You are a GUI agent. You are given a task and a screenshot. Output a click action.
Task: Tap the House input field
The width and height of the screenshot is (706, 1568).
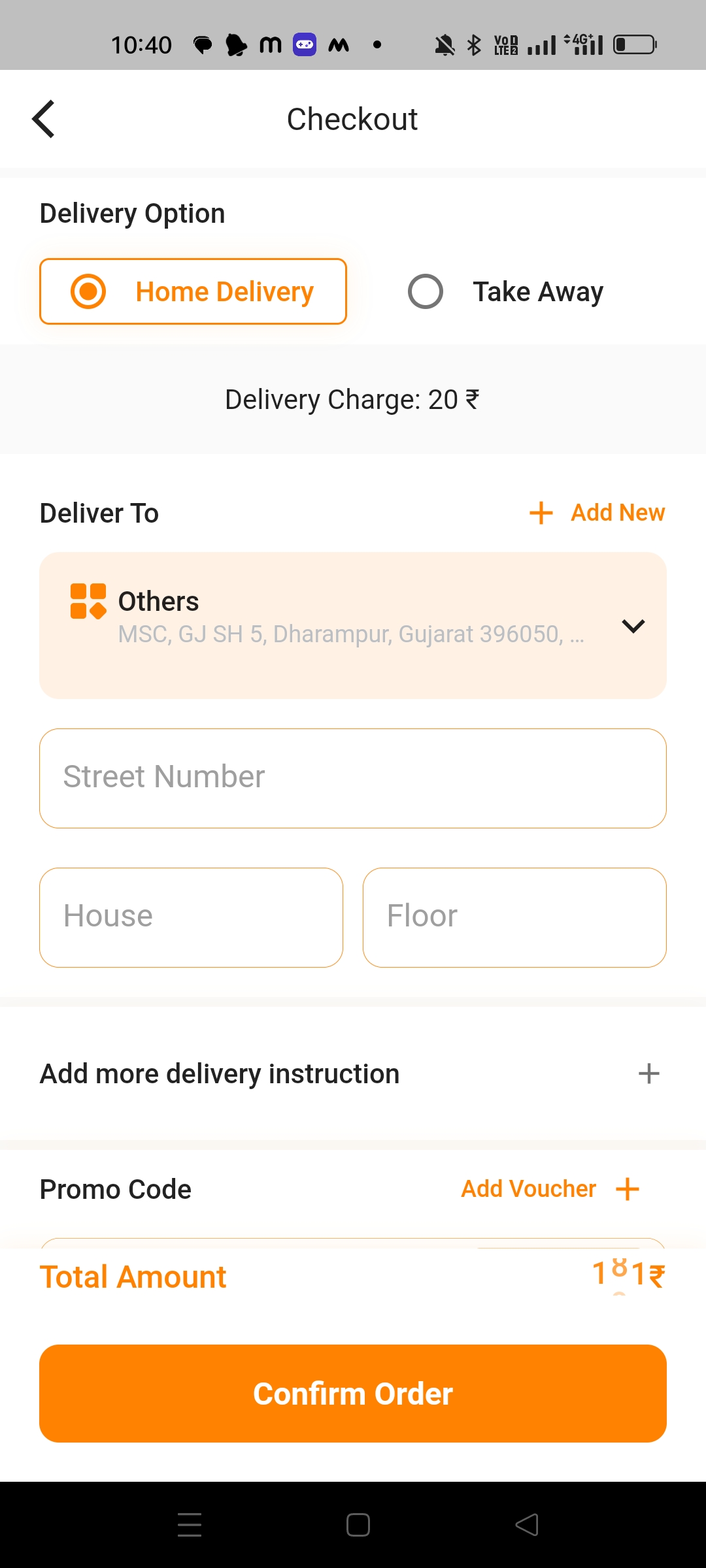(191, 917)
